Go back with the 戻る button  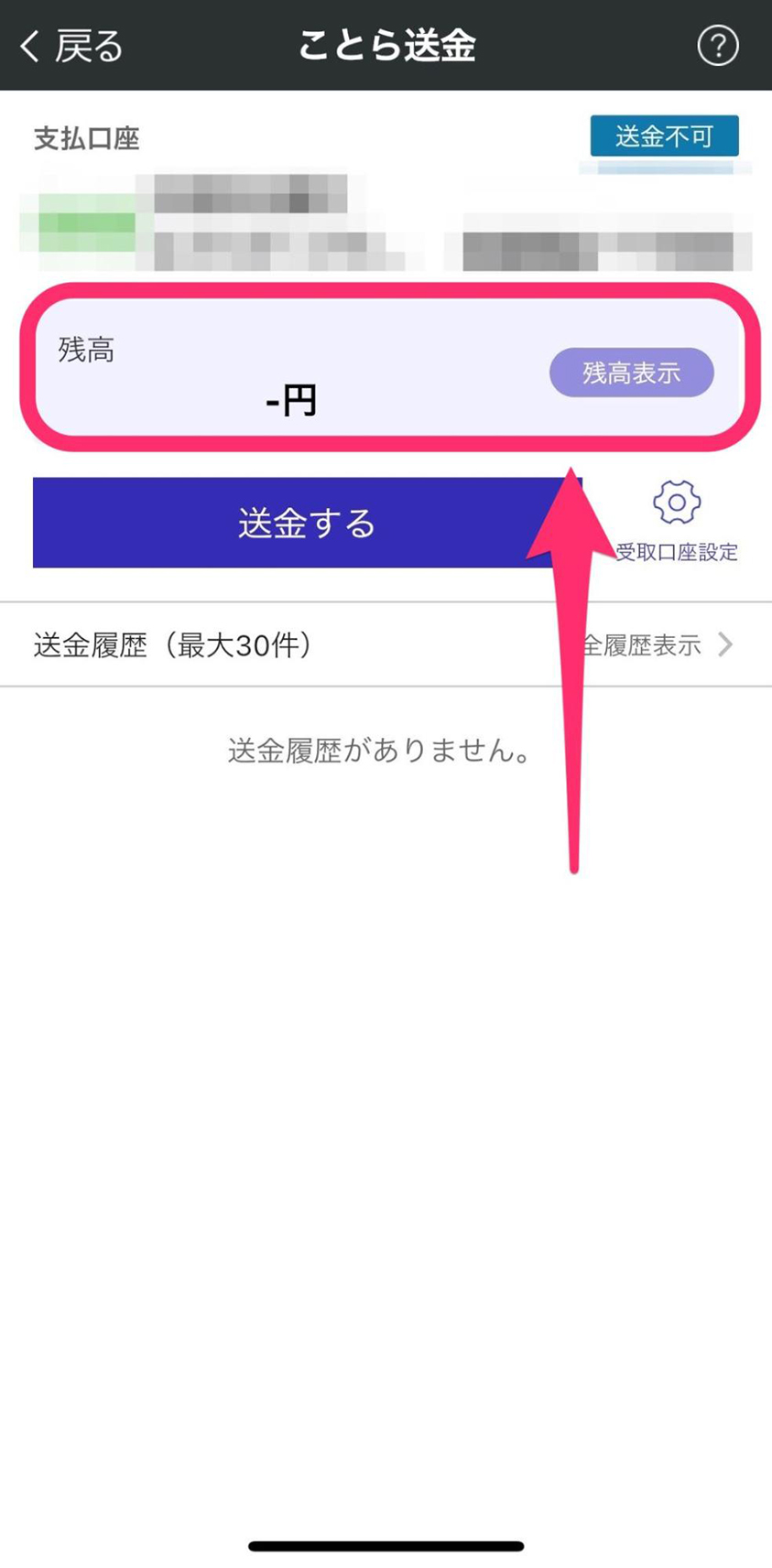[x=71, y=46]
